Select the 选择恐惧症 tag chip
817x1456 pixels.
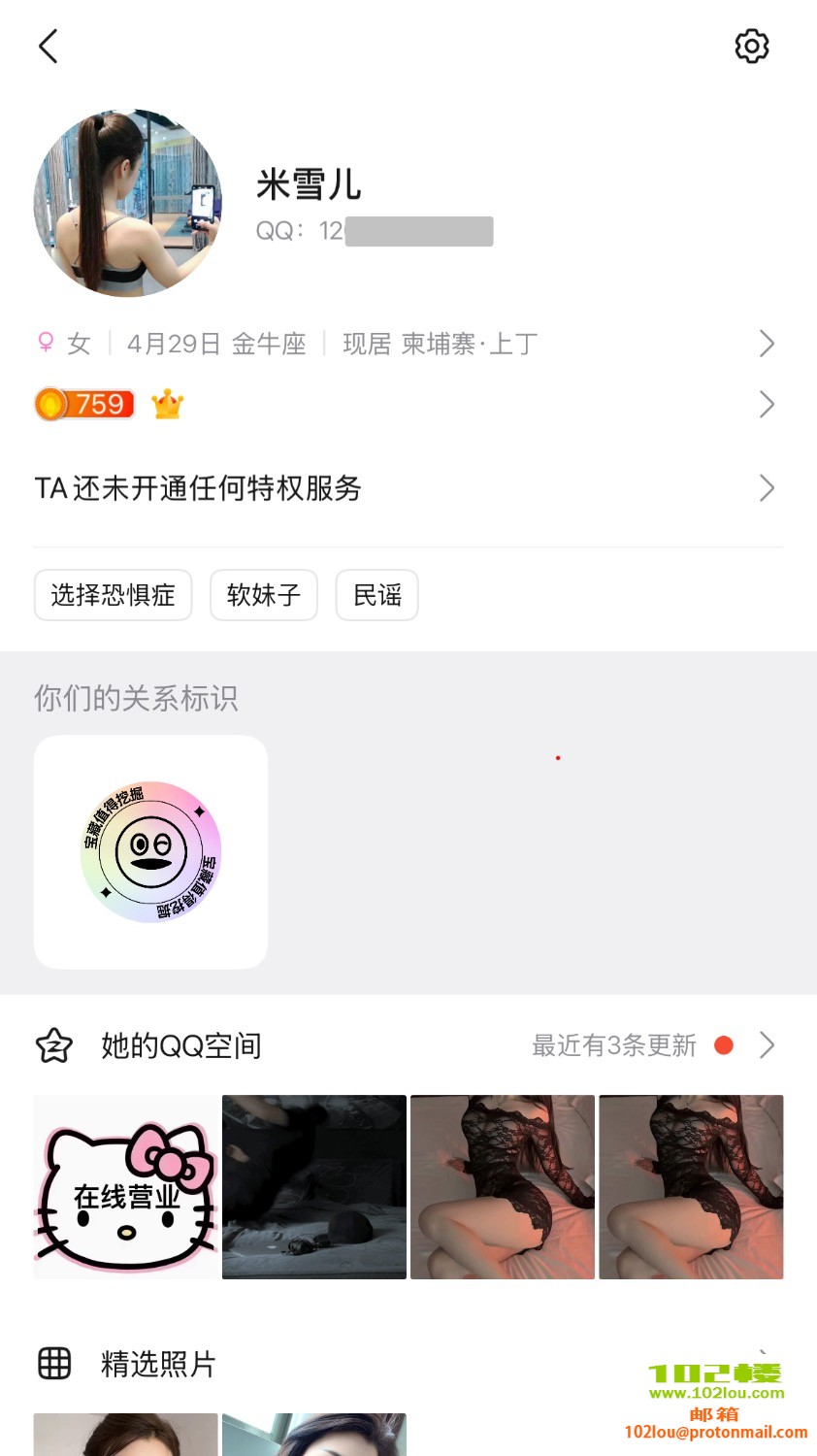(x=113, y=595)
